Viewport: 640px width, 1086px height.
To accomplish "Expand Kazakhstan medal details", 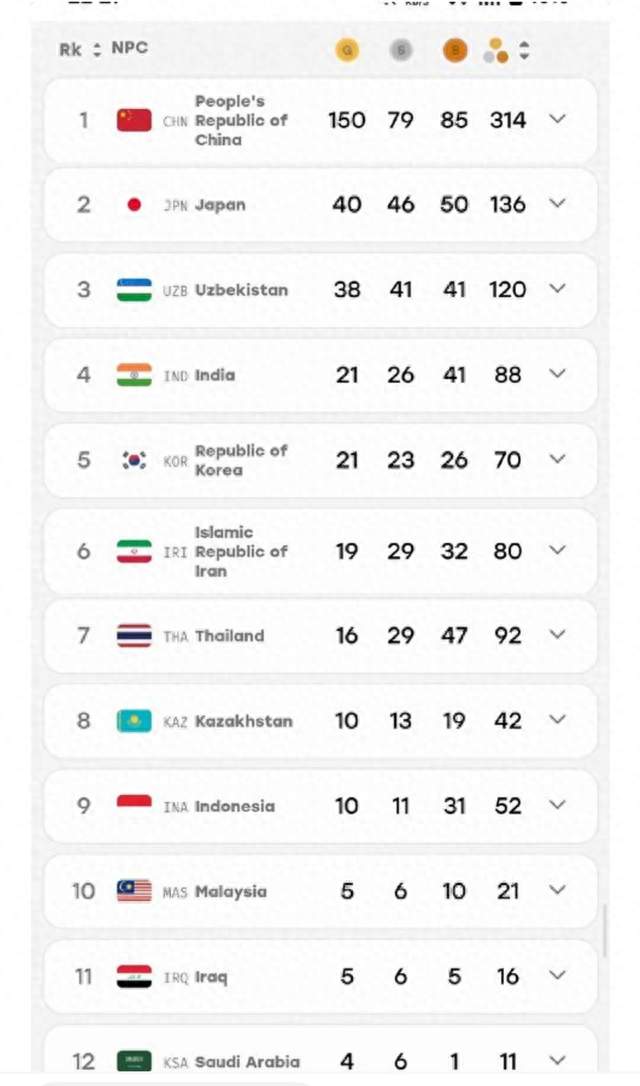I will [558, 720].
